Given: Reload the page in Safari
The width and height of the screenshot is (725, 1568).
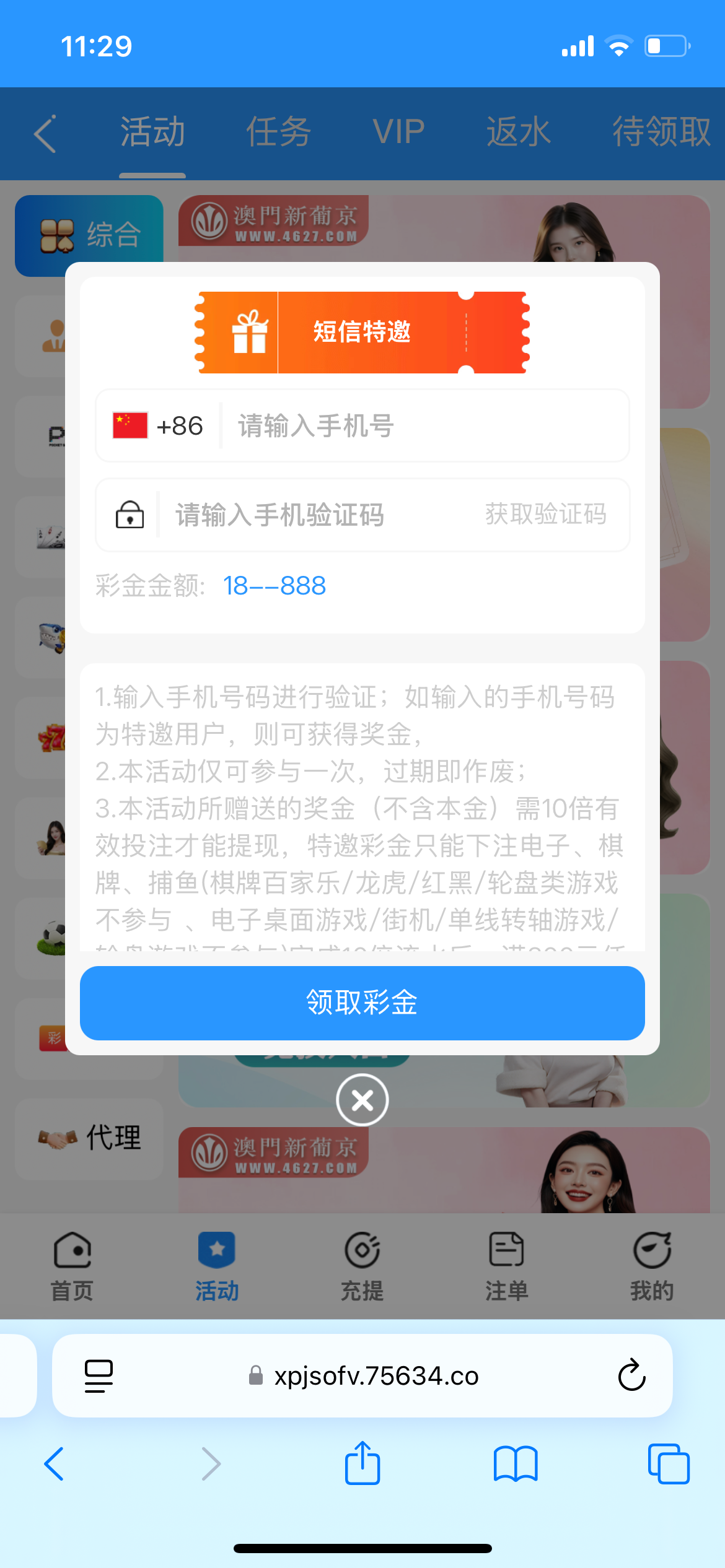Looking at the screenshot, I should pyautogui.click(x=631, y=1375).
